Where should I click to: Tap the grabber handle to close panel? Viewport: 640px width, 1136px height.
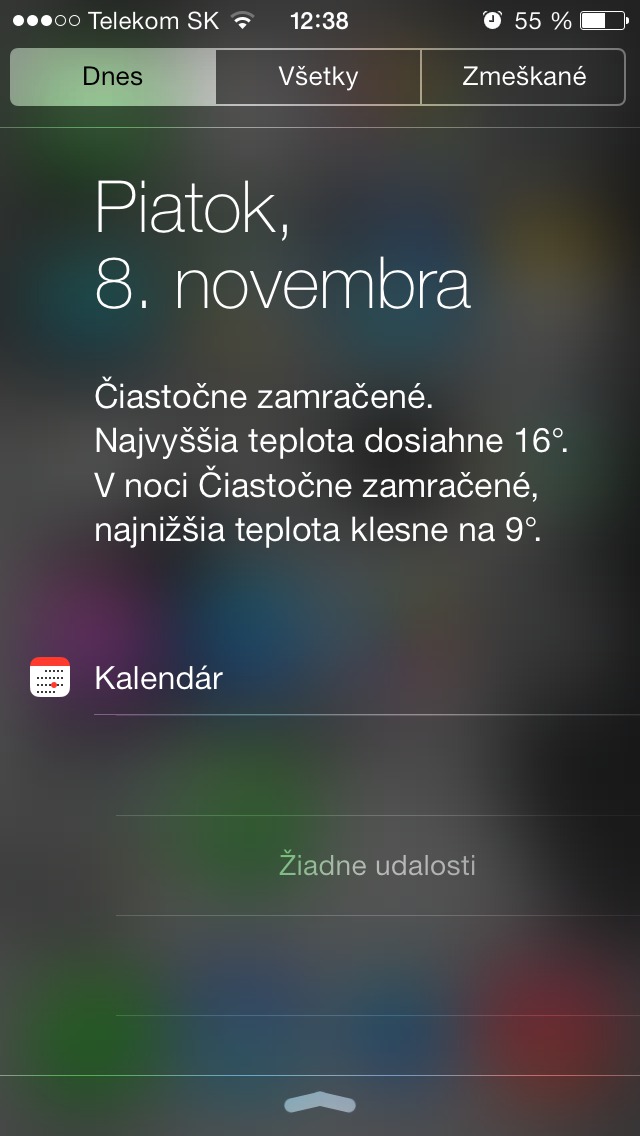tap(320, 1102)
